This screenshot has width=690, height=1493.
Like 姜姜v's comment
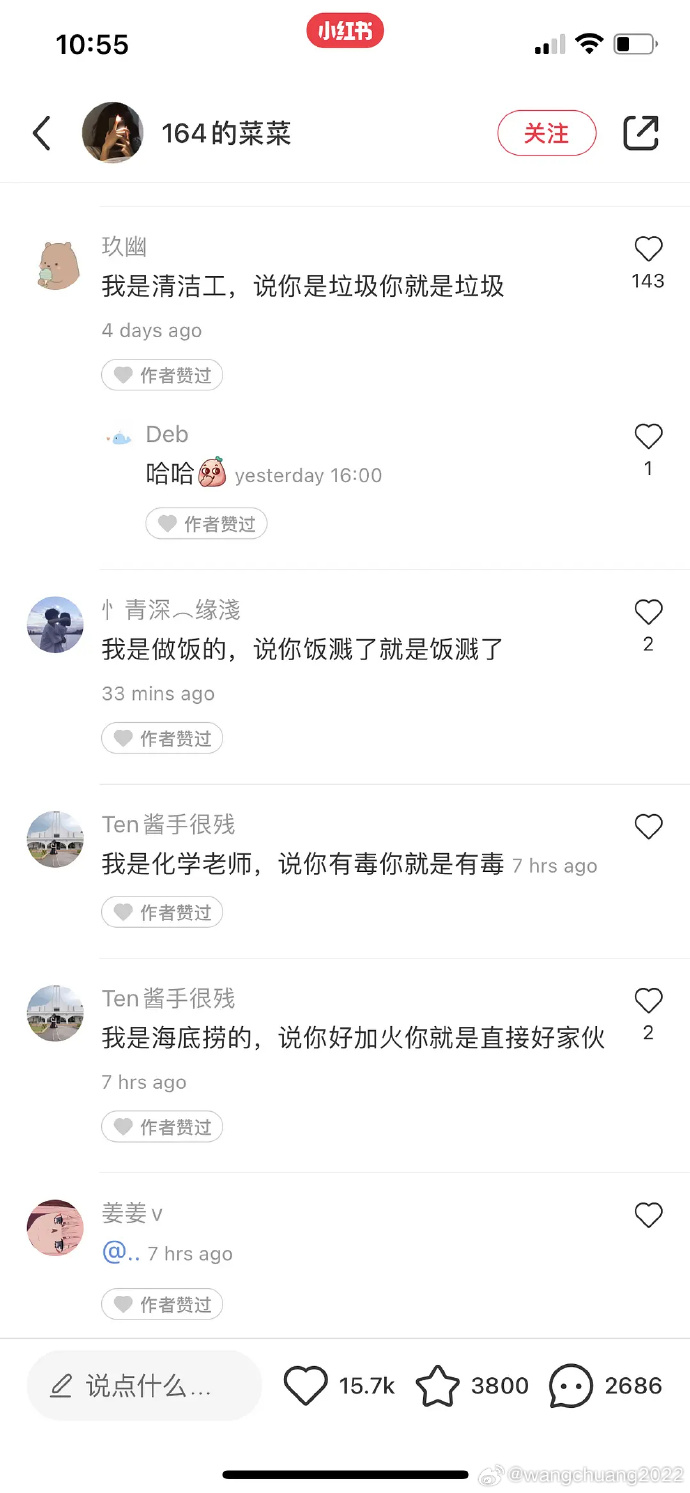pyautogui.click(x=648, y=1215)
